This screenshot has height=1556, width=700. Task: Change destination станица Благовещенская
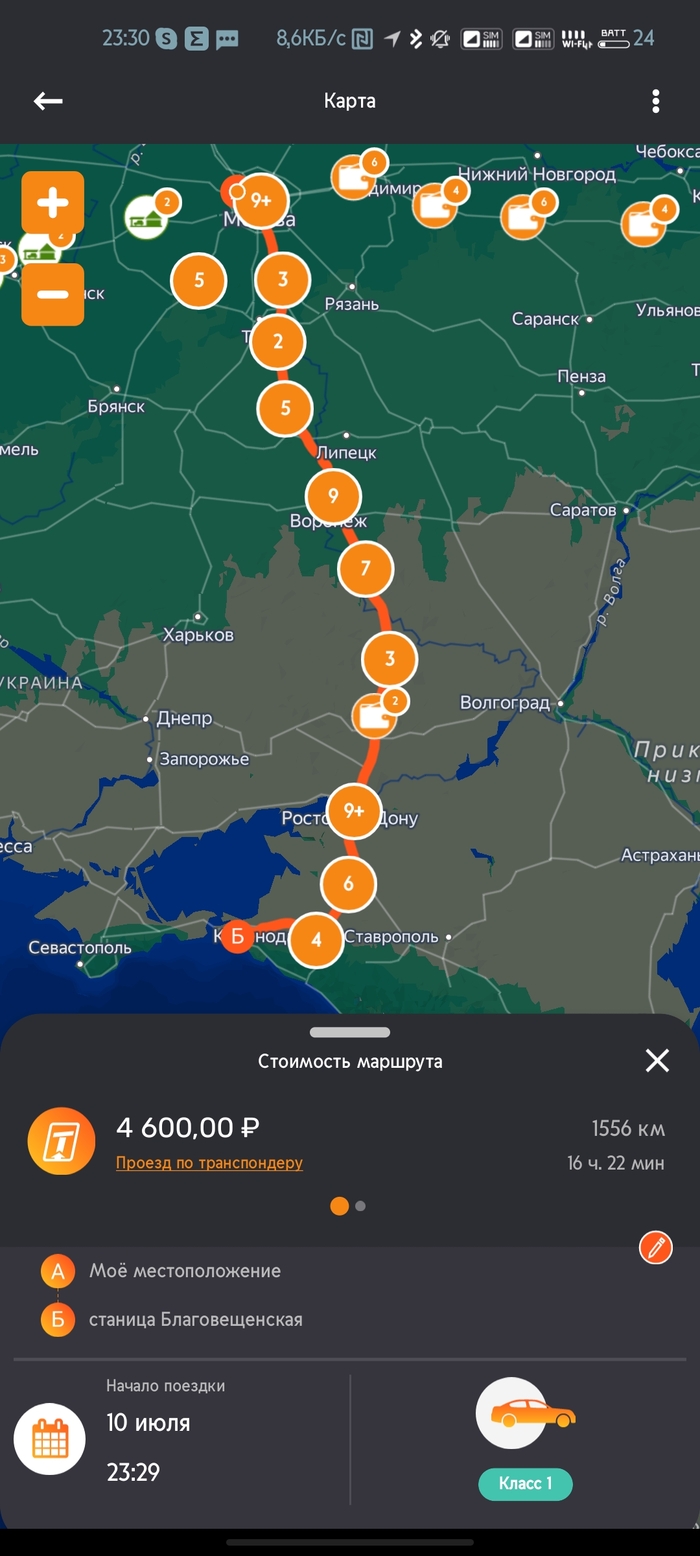195,1320
